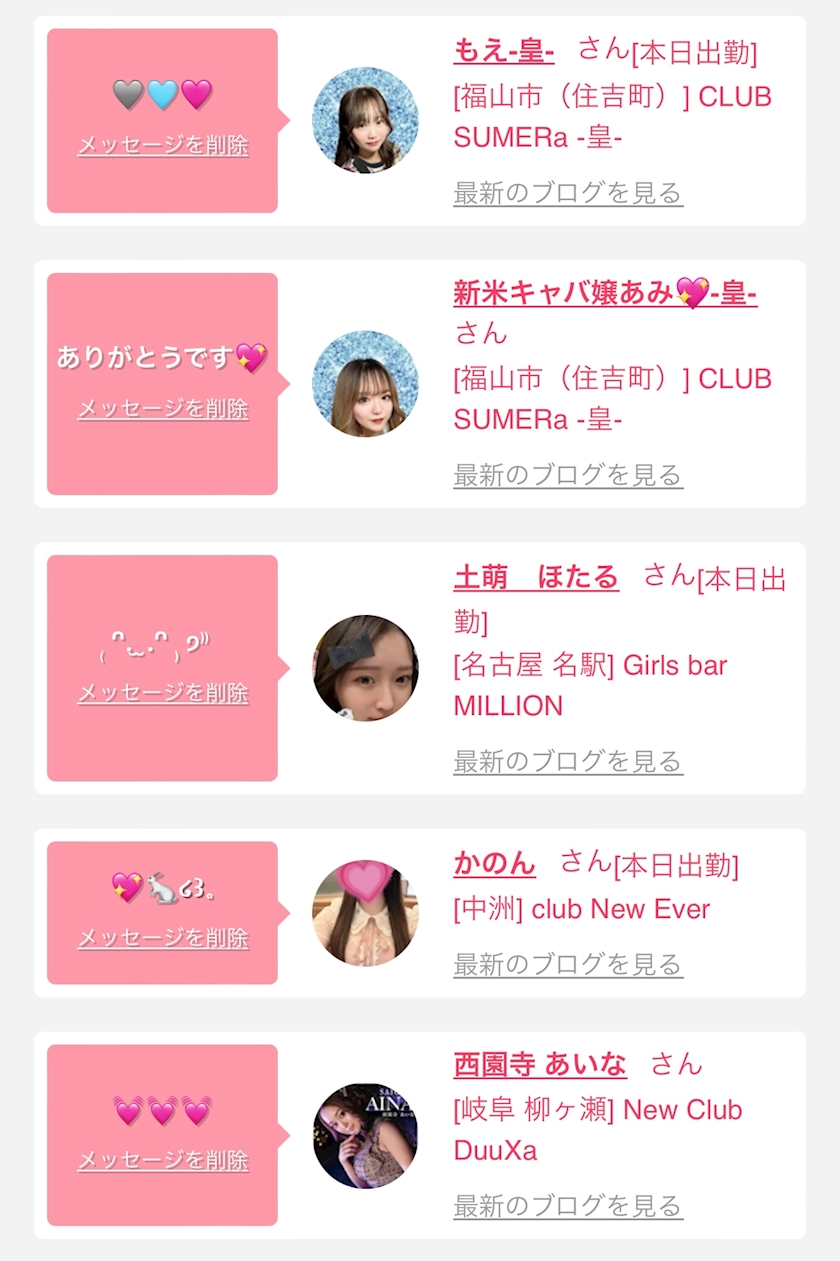Tap the profile photo of かのん

coord(365,913)
